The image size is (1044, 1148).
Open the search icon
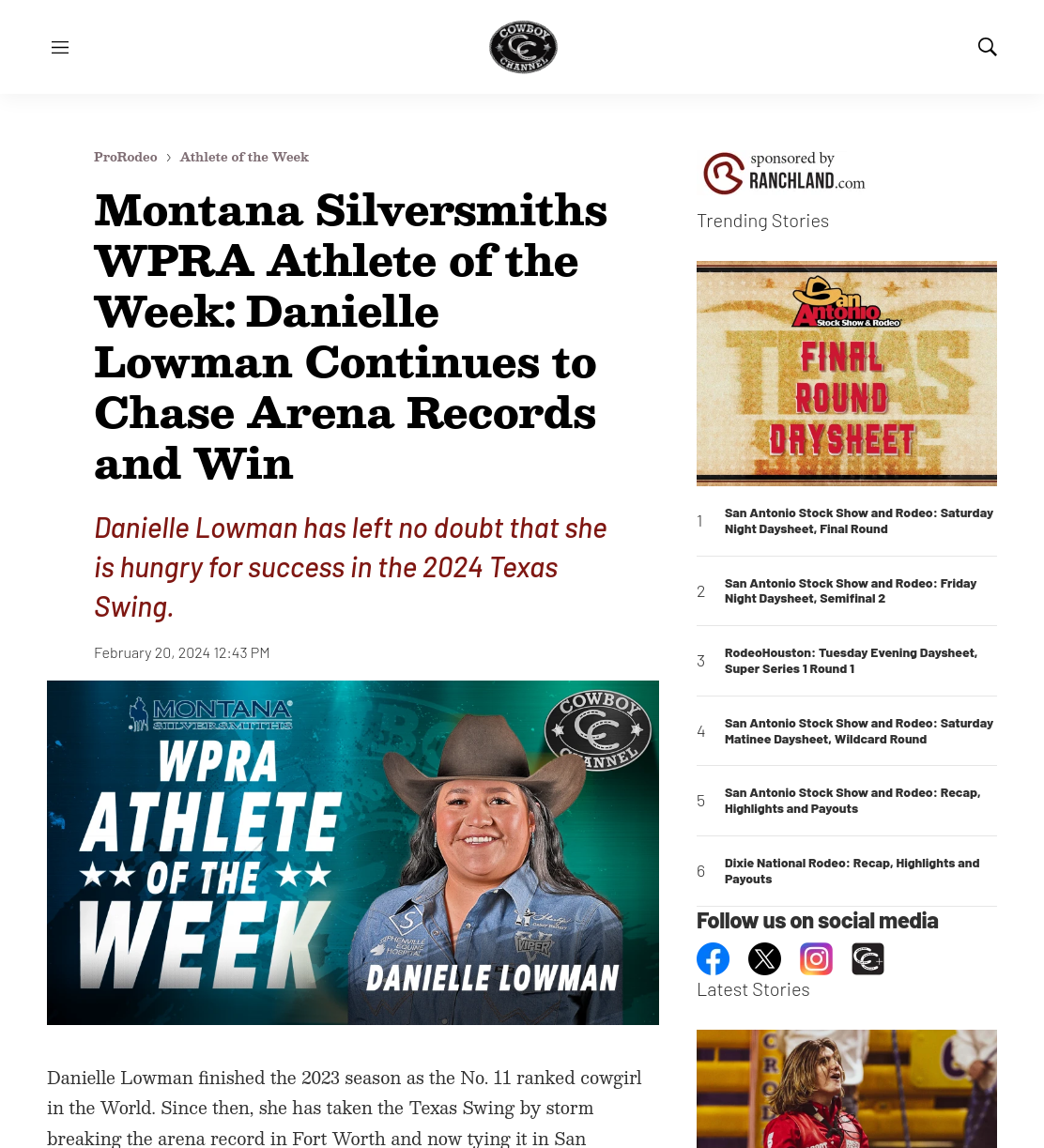[987, 47]
